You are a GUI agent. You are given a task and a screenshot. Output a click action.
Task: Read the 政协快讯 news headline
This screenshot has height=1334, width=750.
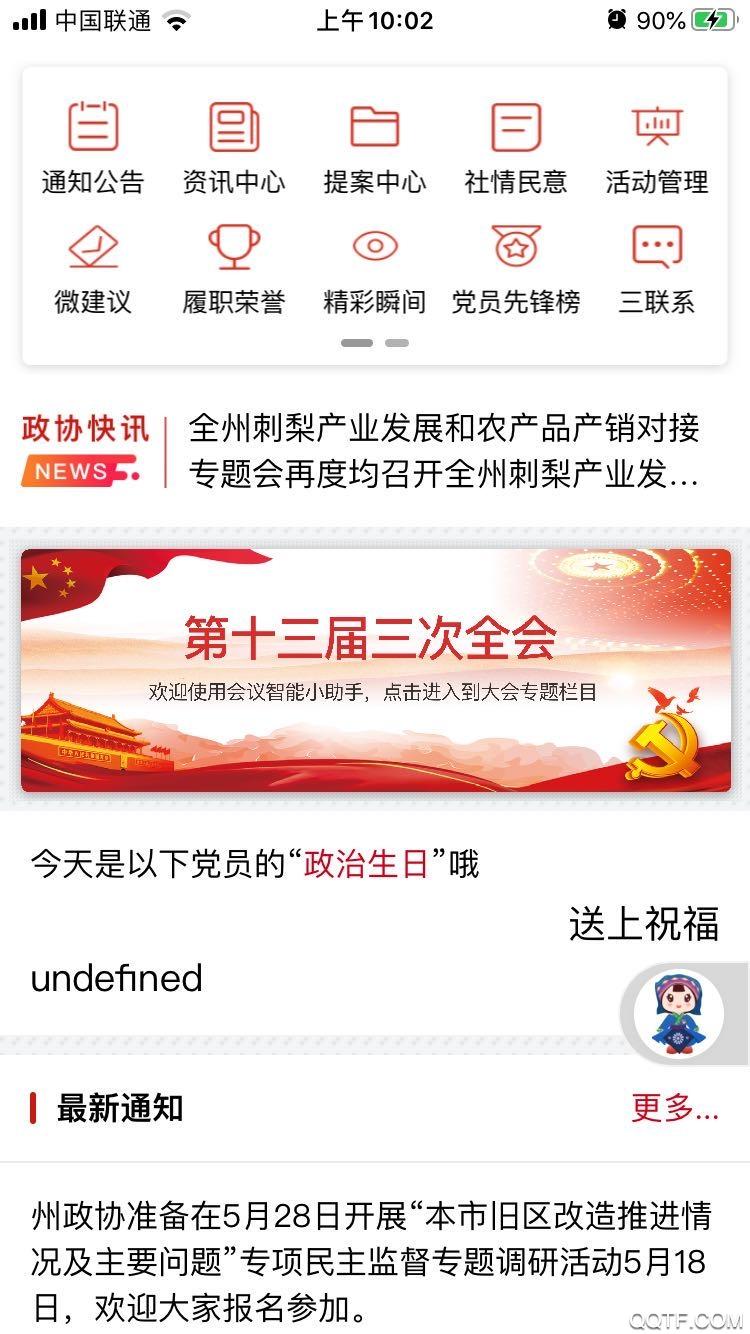(x=443, y=451)
